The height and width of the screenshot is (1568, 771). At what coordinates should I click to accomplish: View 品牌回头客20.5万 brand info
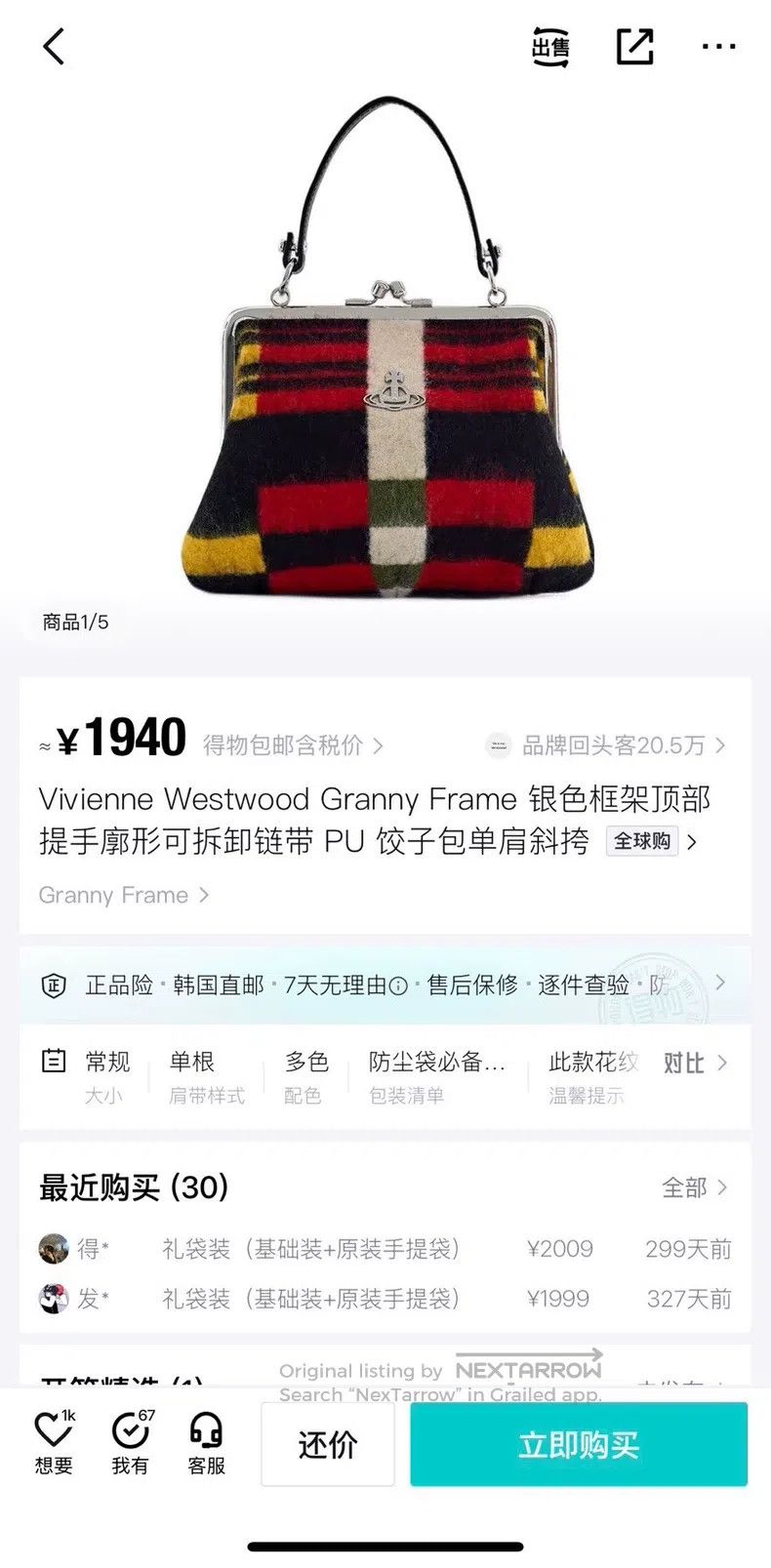pyautogui.click(x=605, y=745)
